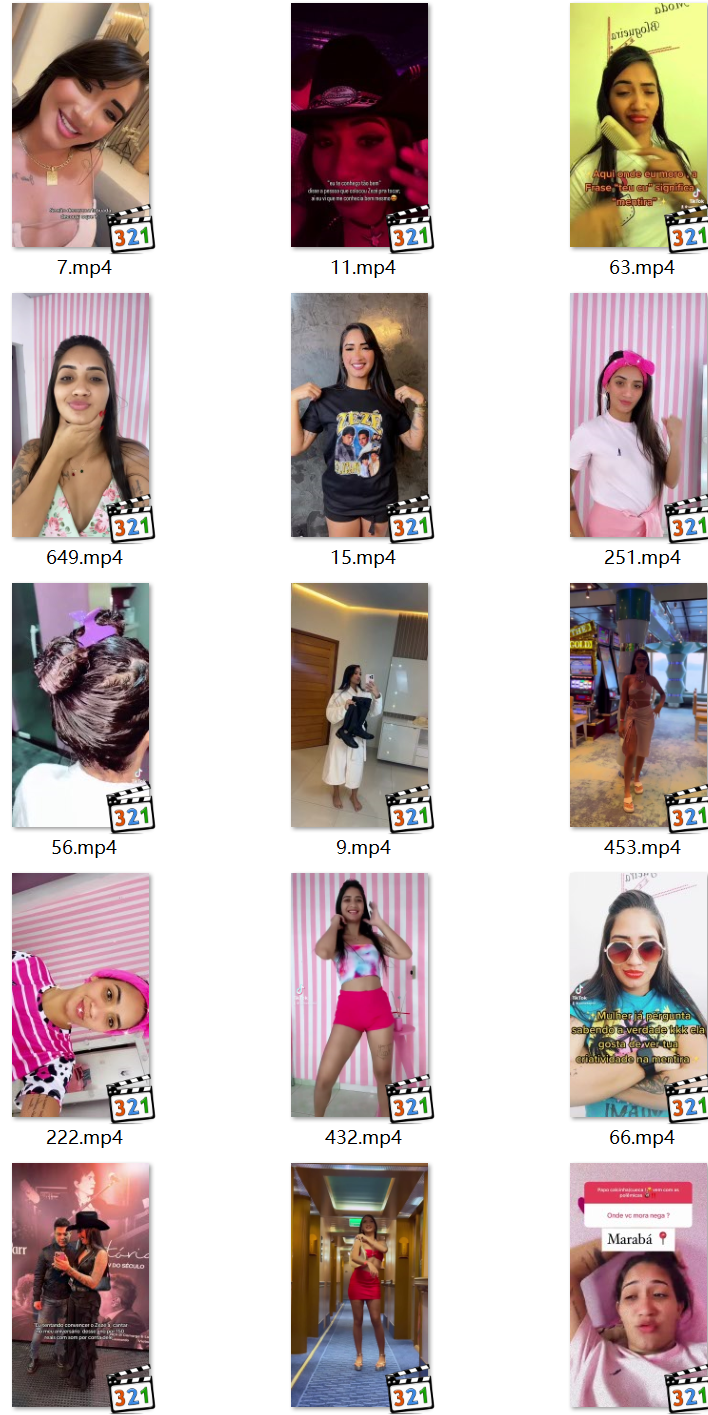Viewport: 708px width, 1415px height.
Task: Tap the 251.mp4 thumbnail
Action: (639, 415)
